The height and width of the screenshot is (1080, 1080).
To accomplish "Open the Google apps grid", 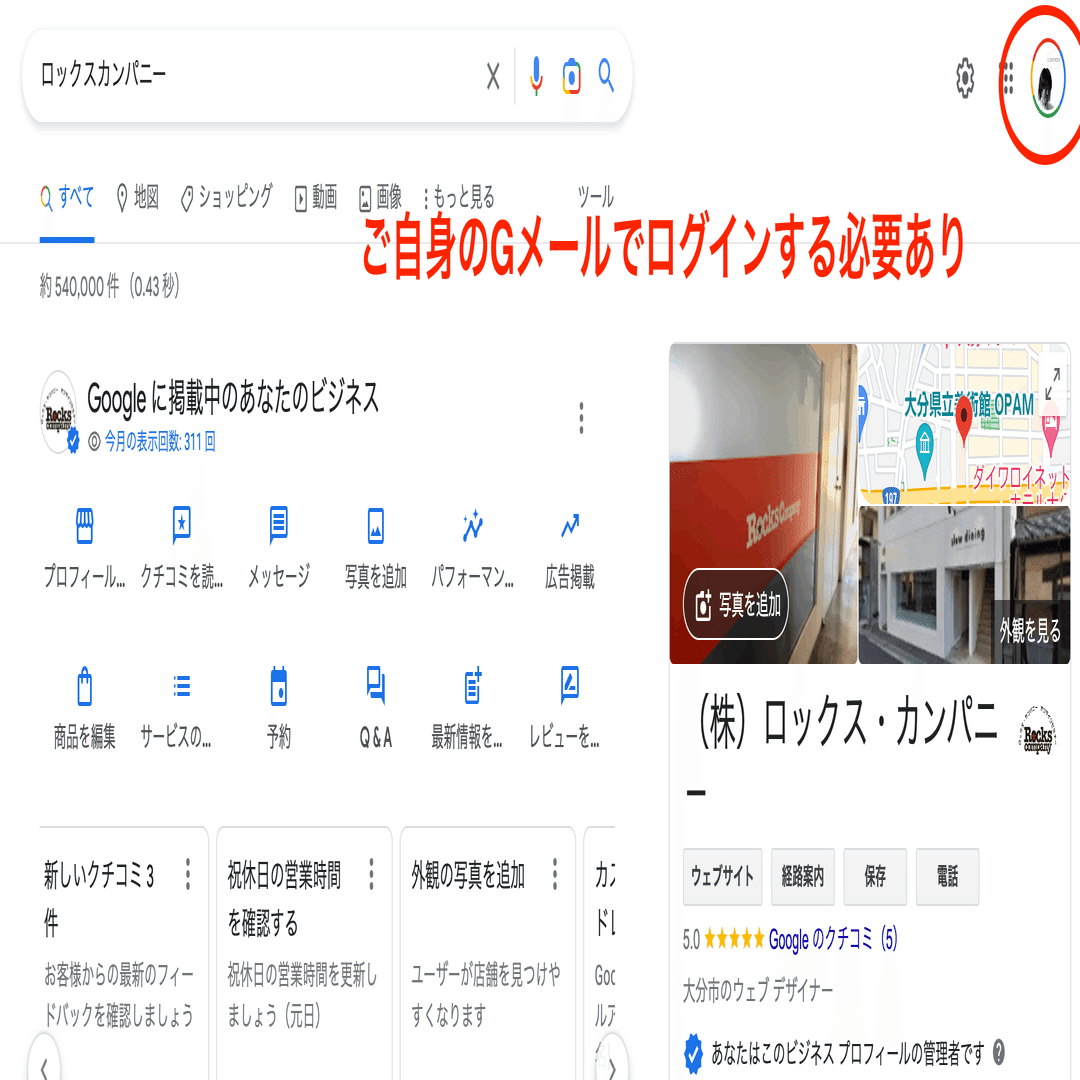I will point(1007,77).
